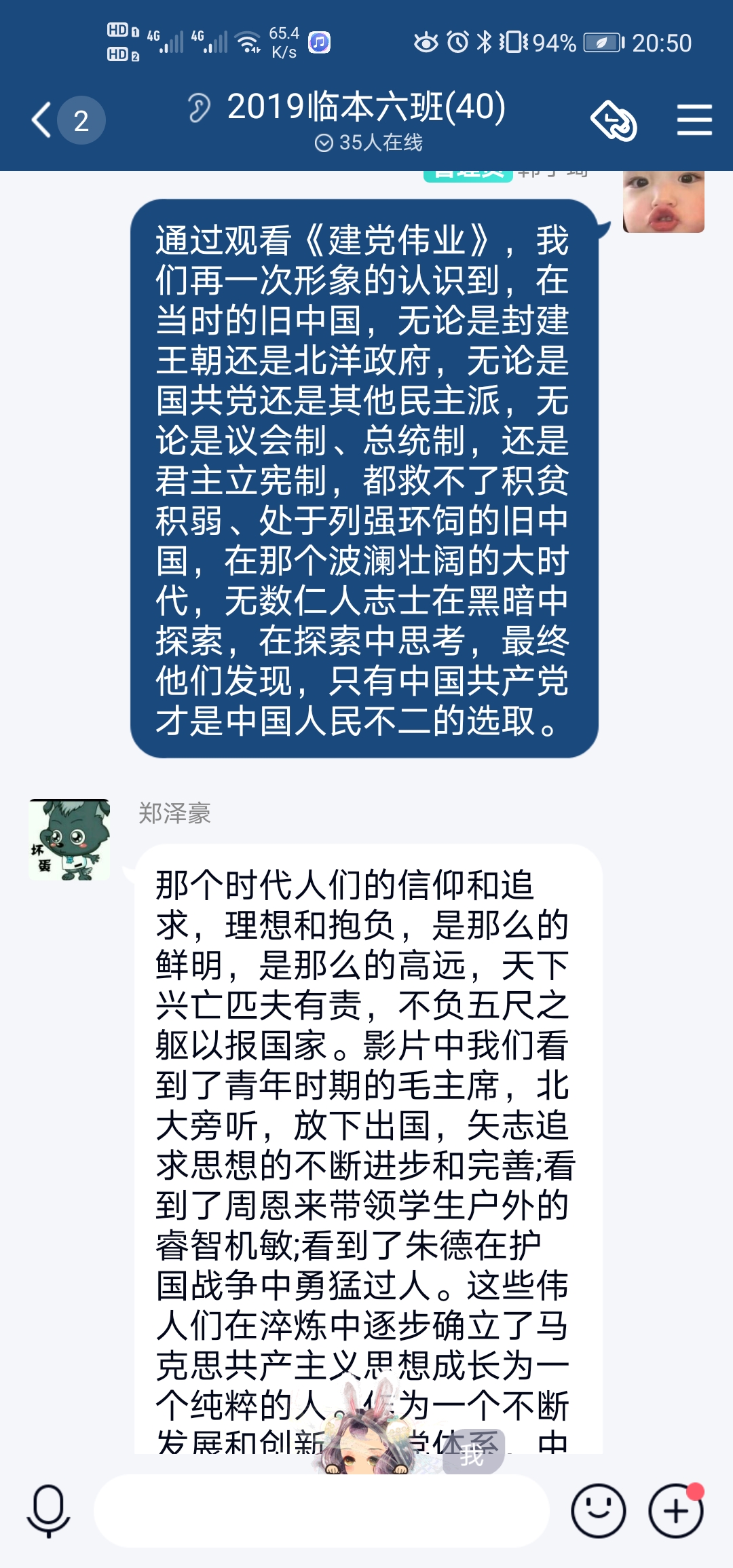The image size is (733, 1568).
Task: Open the group menu icon
Action: pyautogui.click(x=694, y=120)
